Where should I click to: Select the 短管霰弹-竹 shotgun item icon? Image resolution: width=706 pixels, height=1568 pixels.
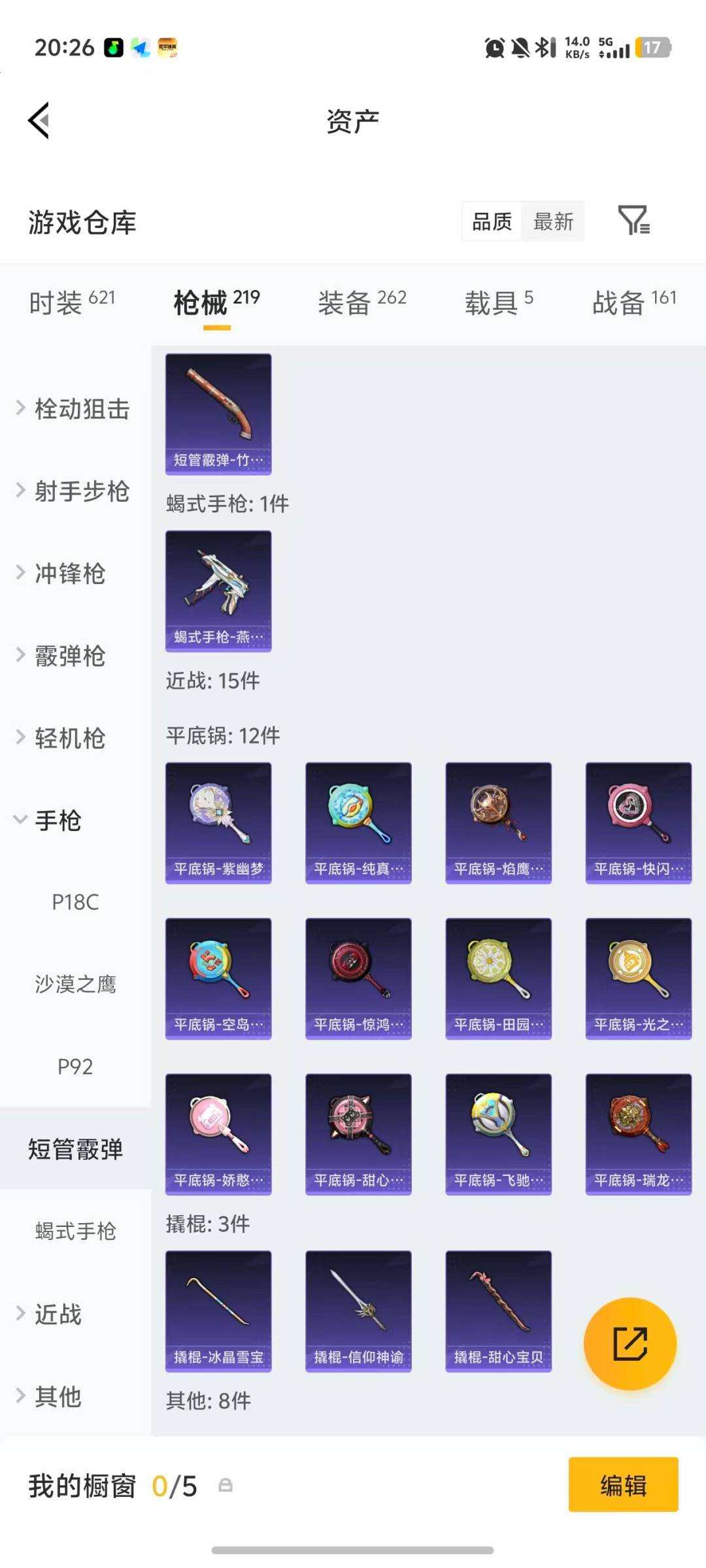pyautogui.click(x=218, y=412)
